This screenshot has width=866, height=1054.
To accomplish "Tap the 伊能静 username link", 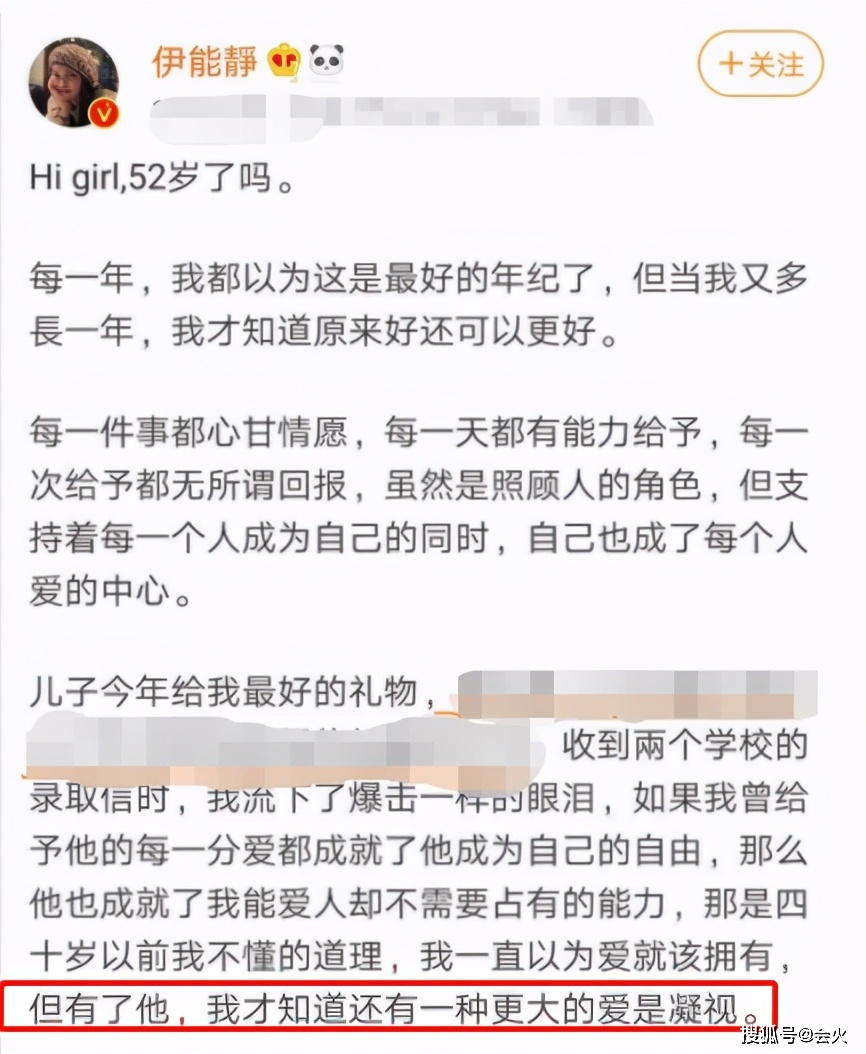I will coord(205,62).
